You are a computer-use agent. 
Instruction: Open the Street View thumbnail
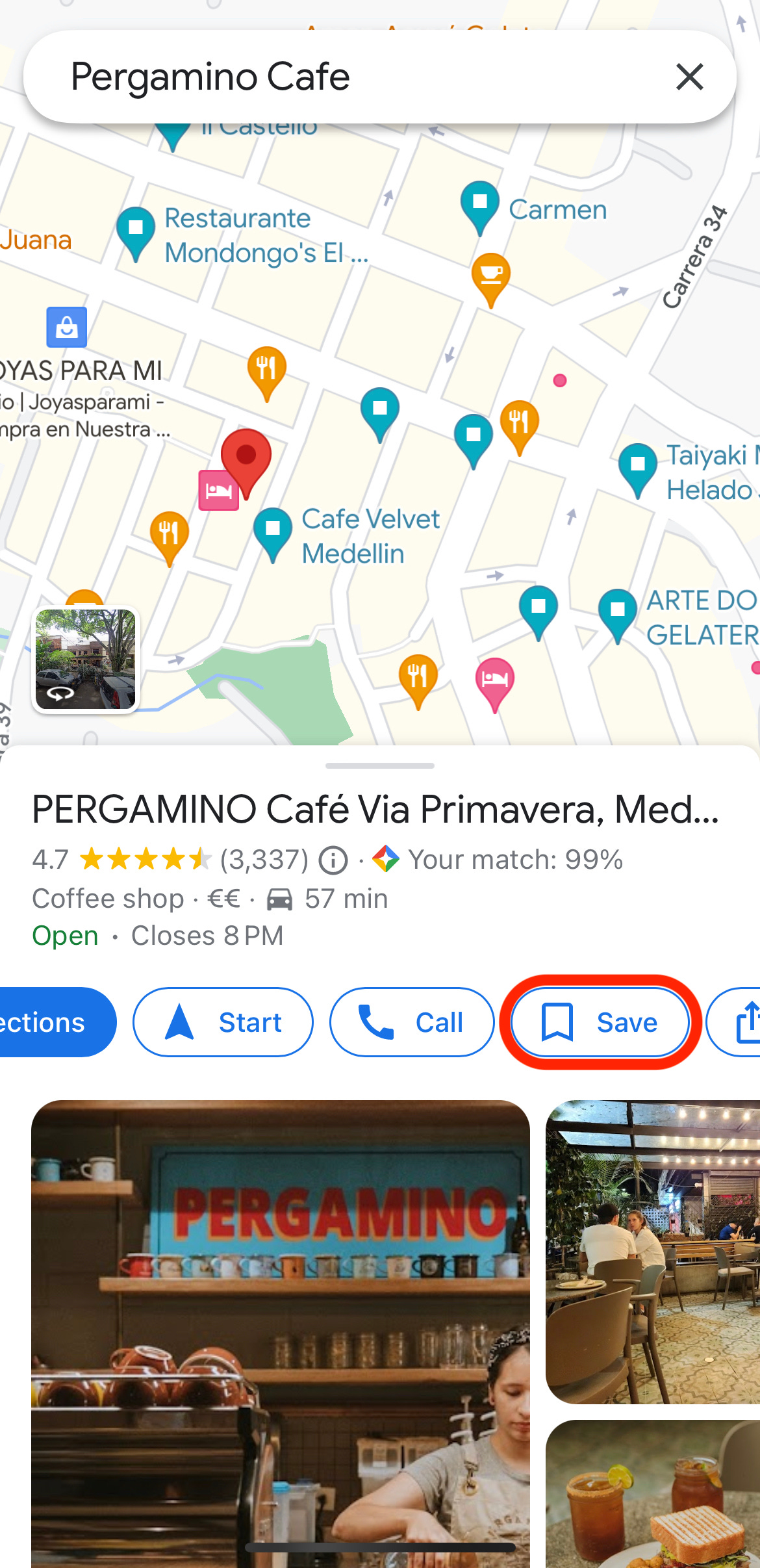point(86,659)
